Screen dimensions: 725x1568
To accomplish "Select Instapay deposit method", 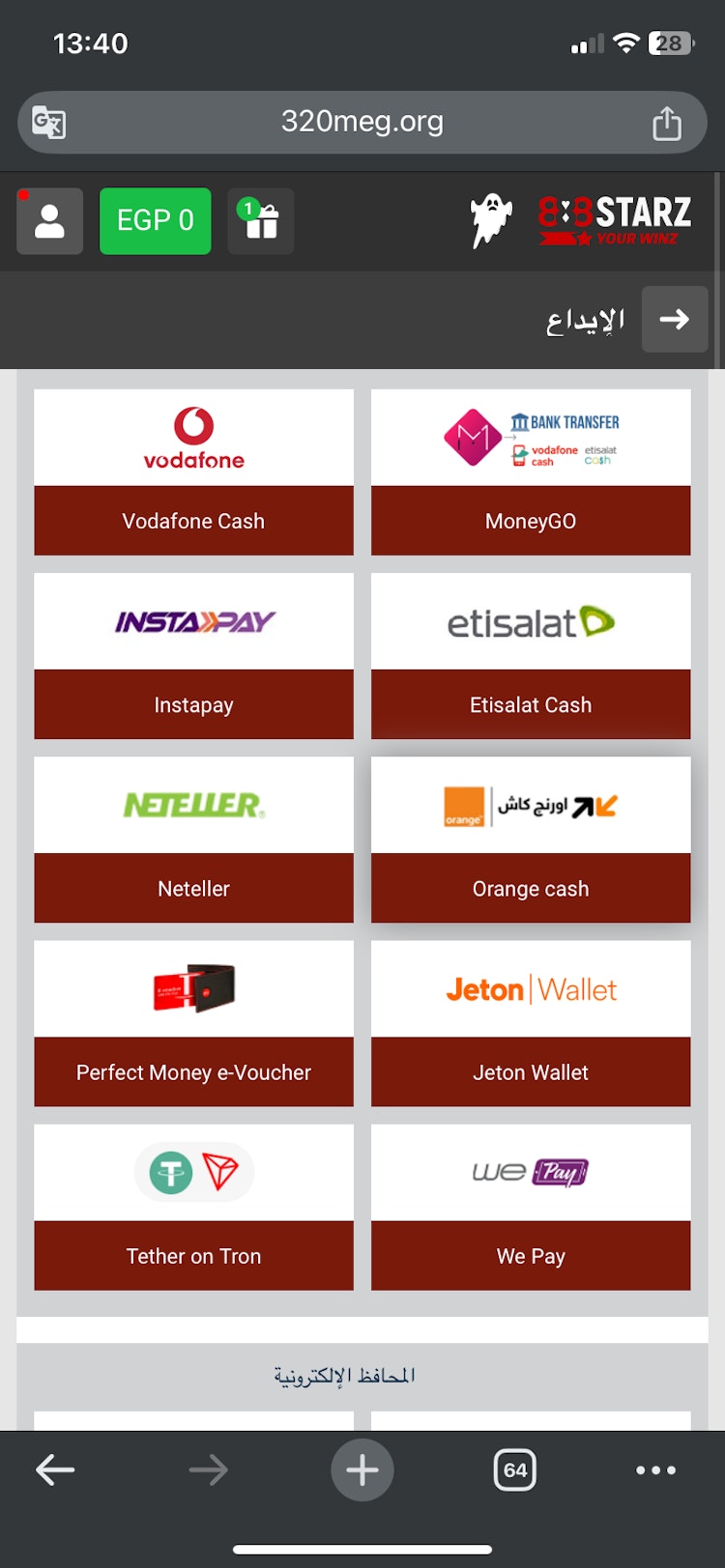I will (193, 656).
